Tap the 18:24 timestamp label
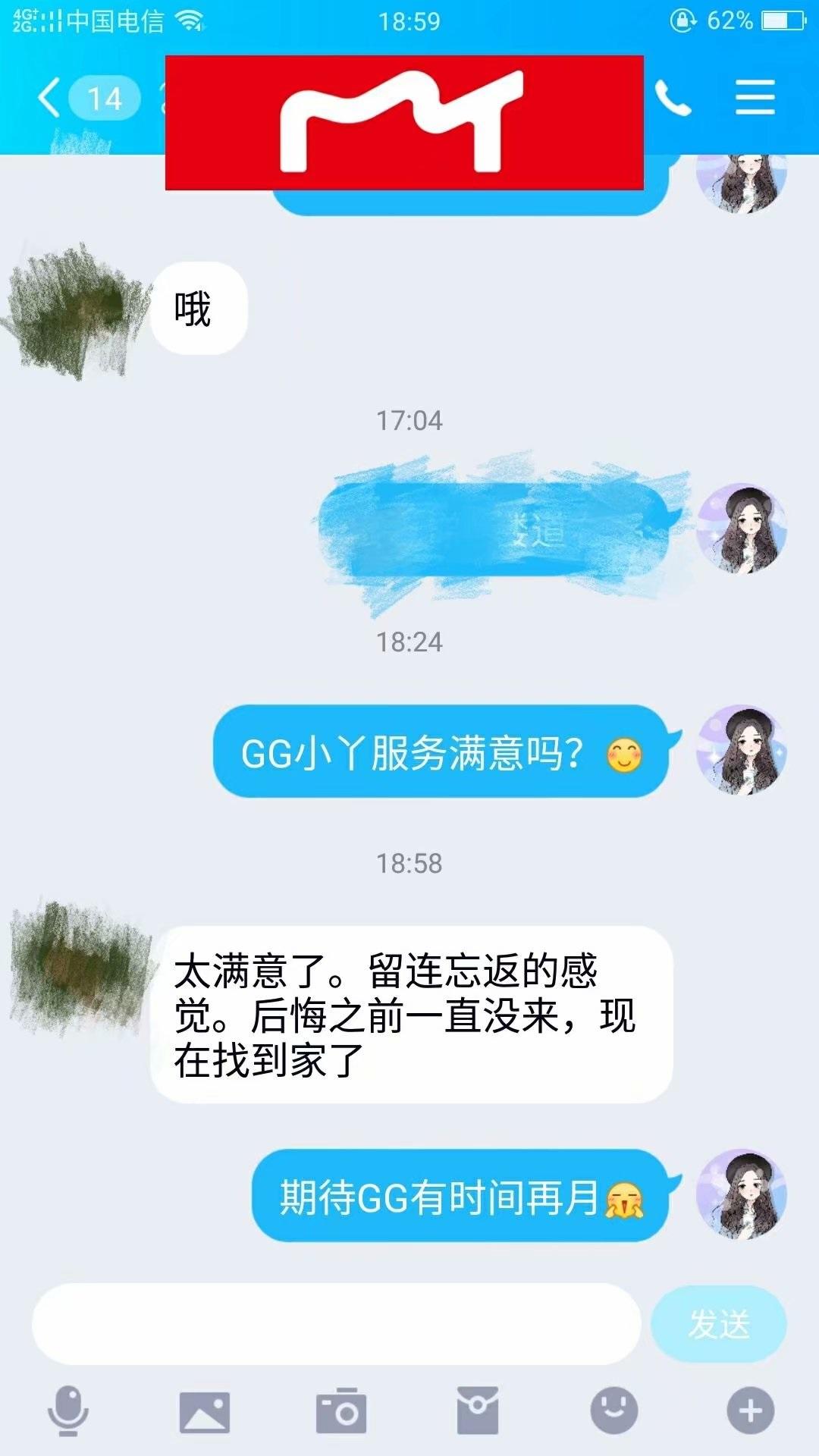Screen dimensions: 819x1456 [x=409, y=641]
